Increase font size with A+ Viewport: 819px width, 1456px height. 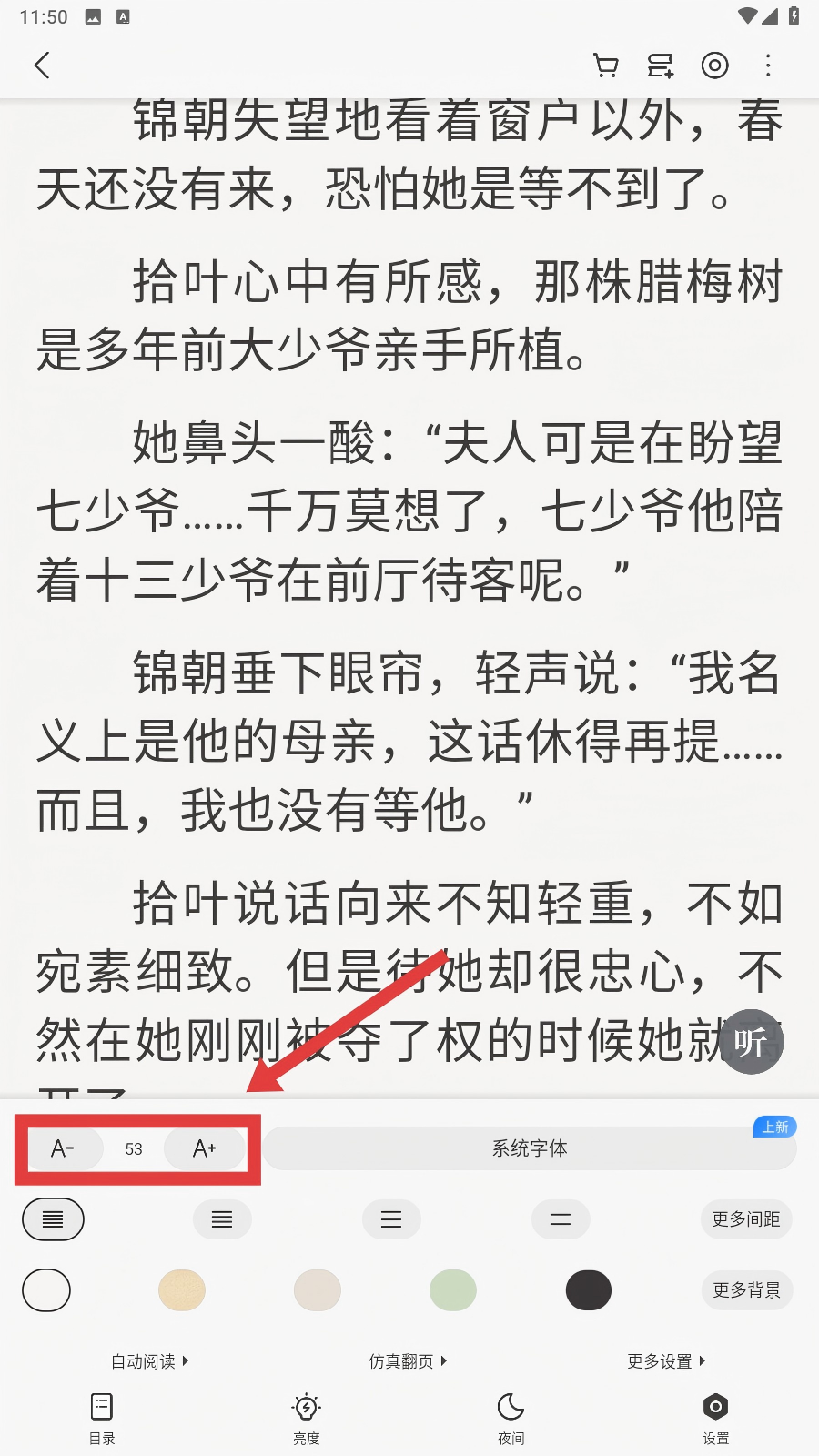click(x=205, y=1148)
